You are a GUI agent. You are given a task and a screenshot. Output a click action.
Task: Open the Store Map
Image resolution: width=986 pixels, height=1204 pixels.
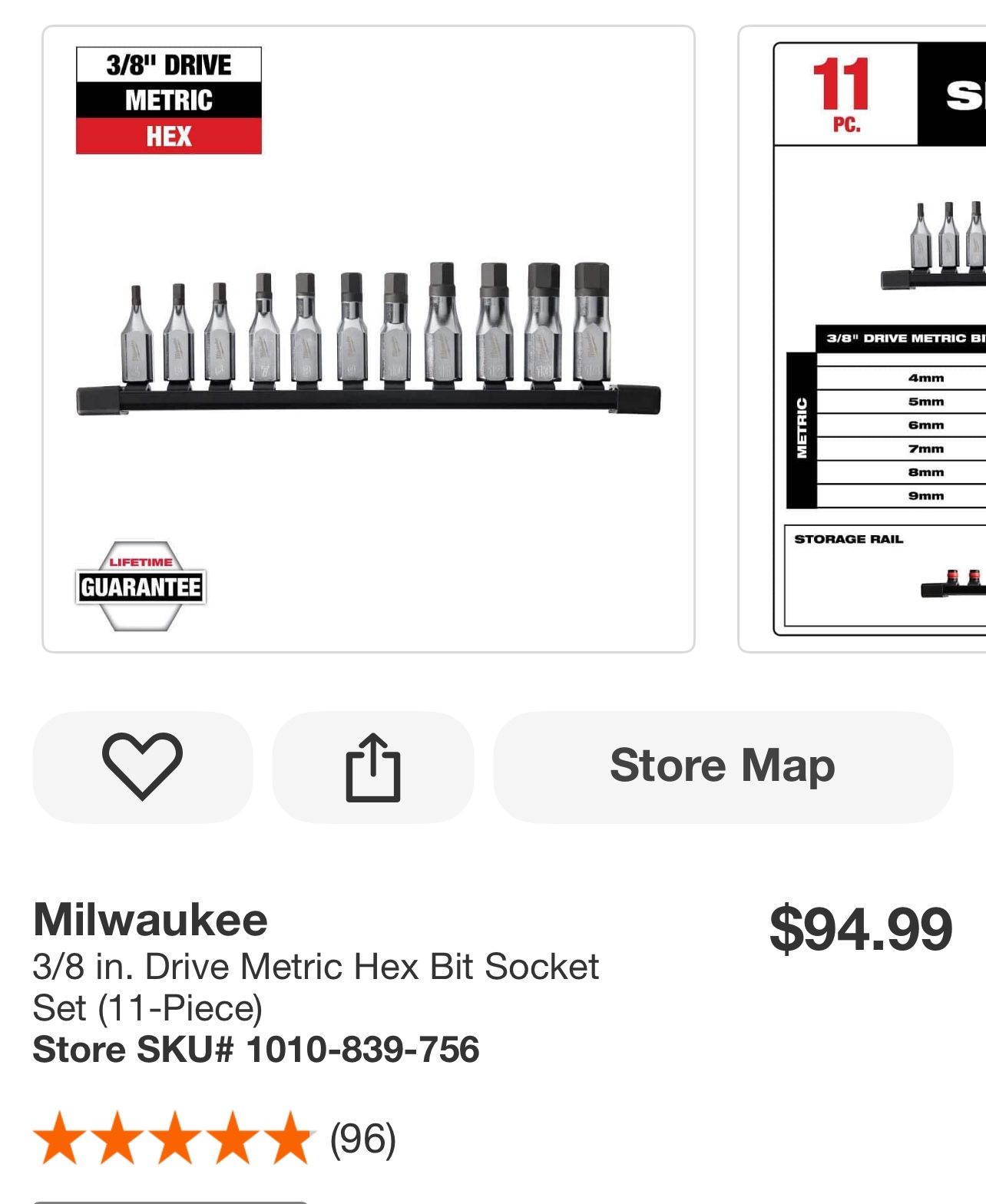click(x=722, y=766)
